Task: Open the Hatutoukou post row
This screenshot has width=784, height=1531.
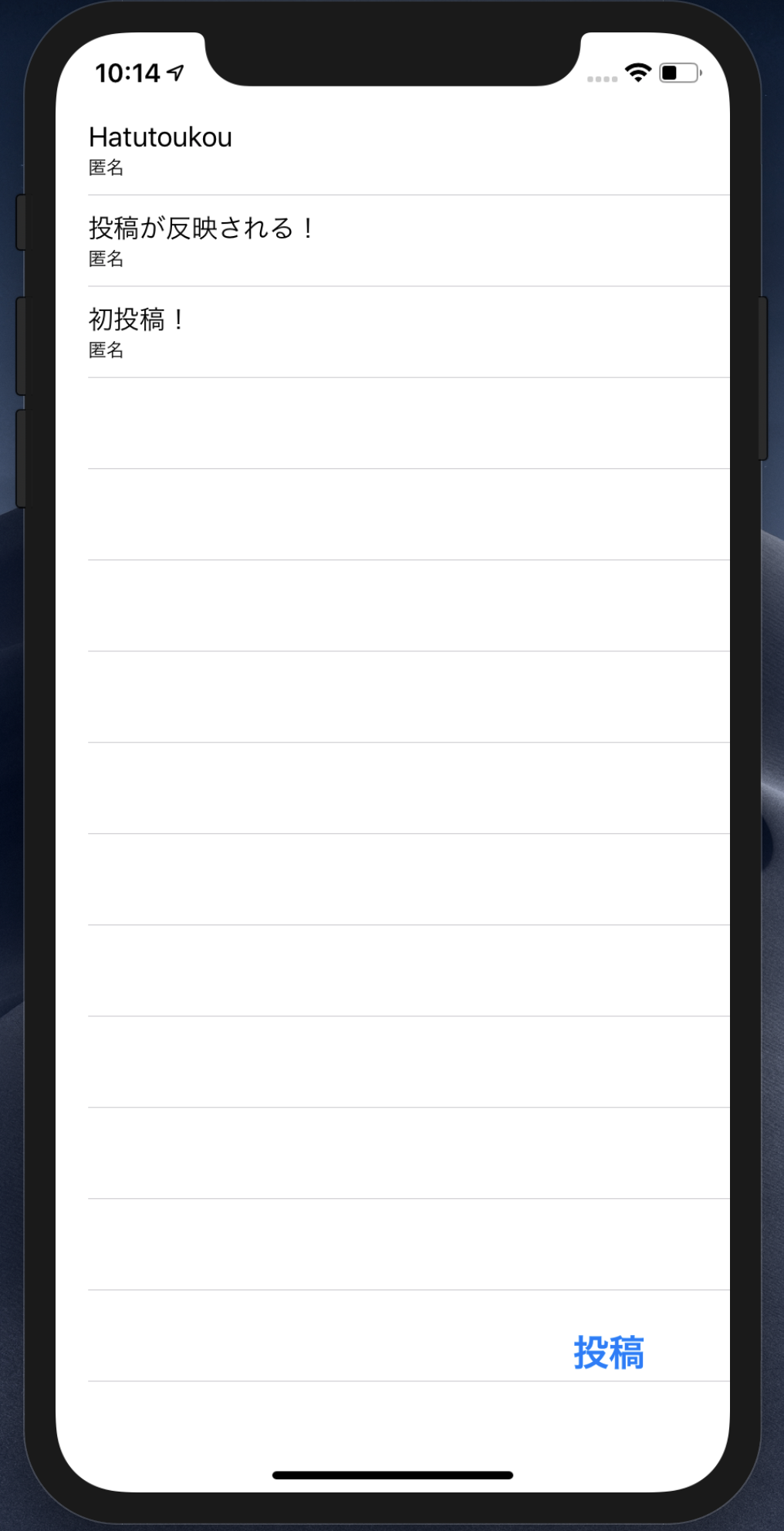Action: (x=392, y=150)
